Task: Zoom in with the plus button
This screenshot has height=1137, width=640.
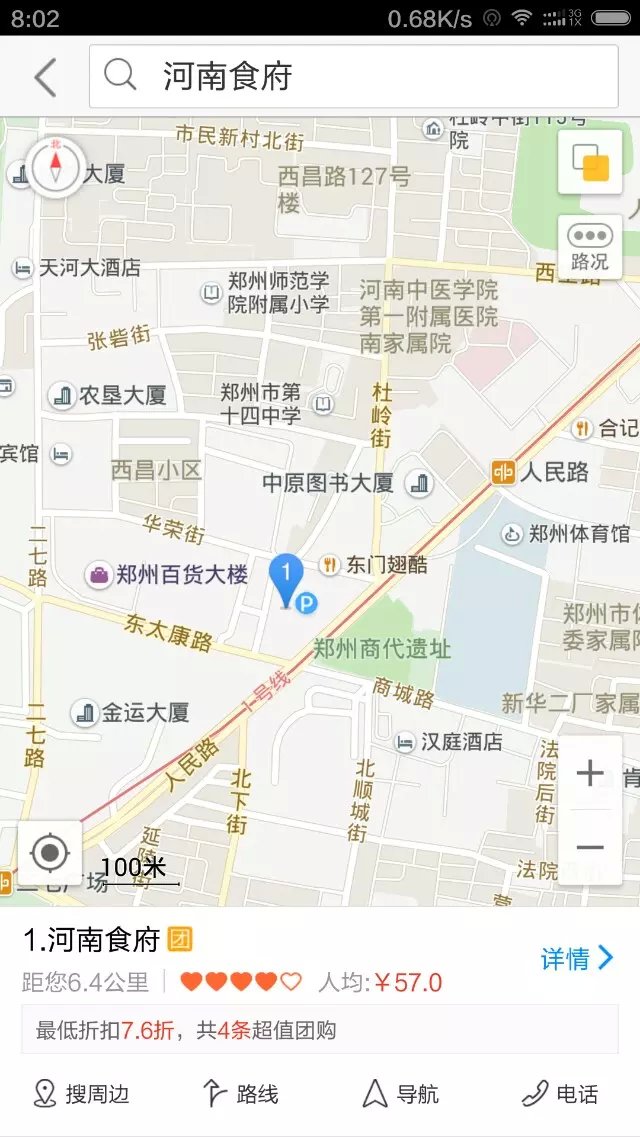Action: (590, 773)
